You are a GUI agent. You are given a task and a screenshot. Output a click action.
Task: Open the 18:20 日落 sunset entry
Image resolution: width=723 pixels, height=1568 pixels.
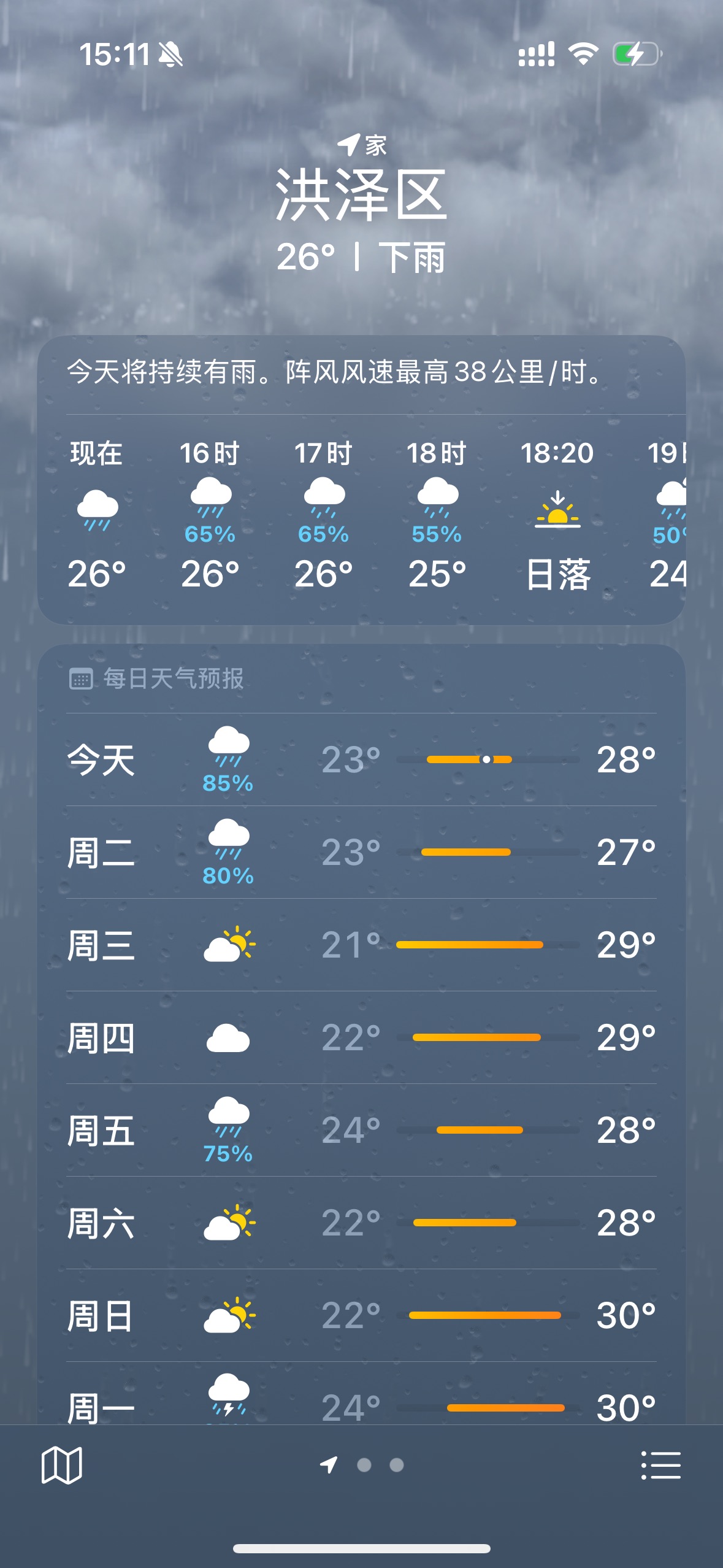(x=557, y=515)
